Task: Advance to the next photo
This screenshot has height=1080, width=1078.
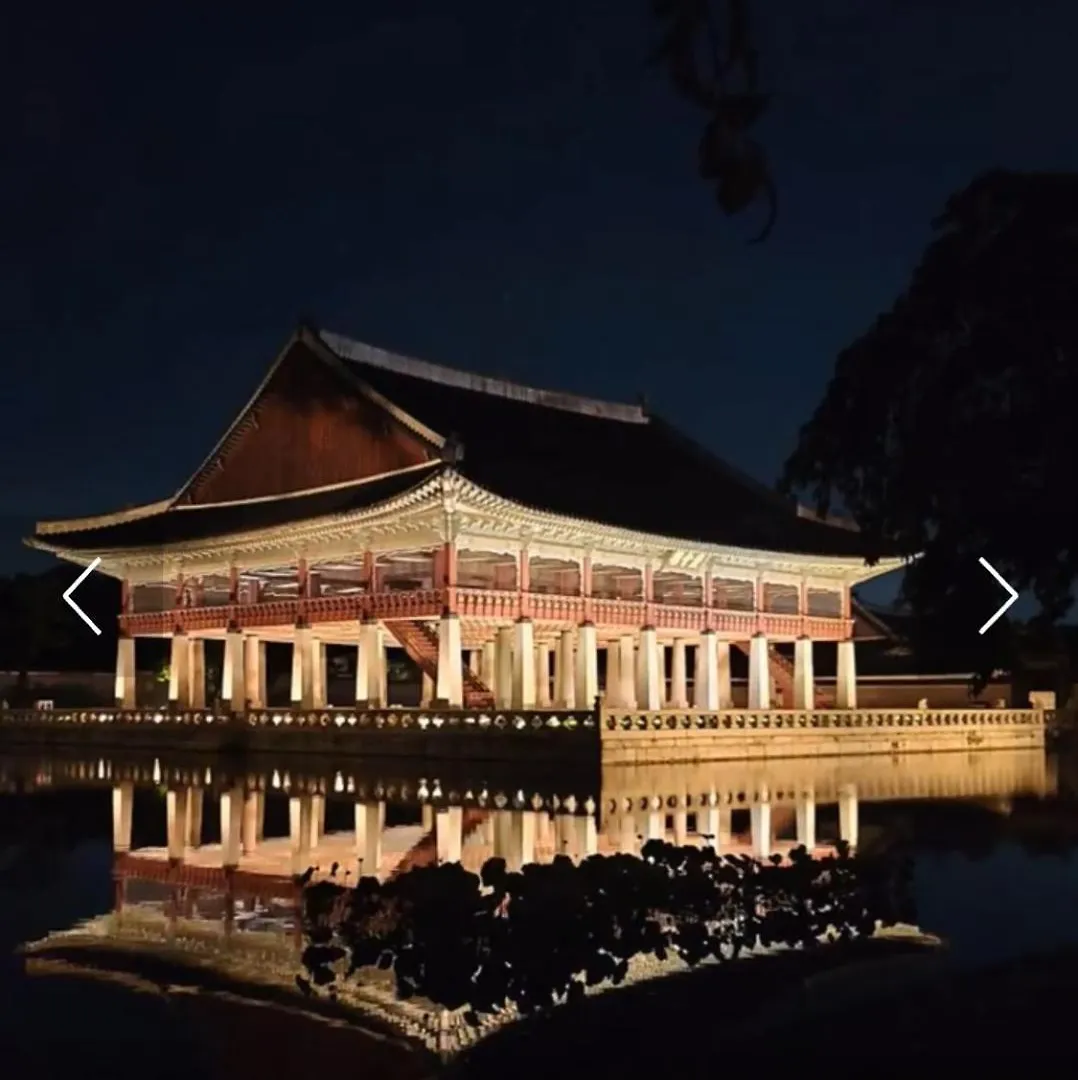Action: point(997,596)
